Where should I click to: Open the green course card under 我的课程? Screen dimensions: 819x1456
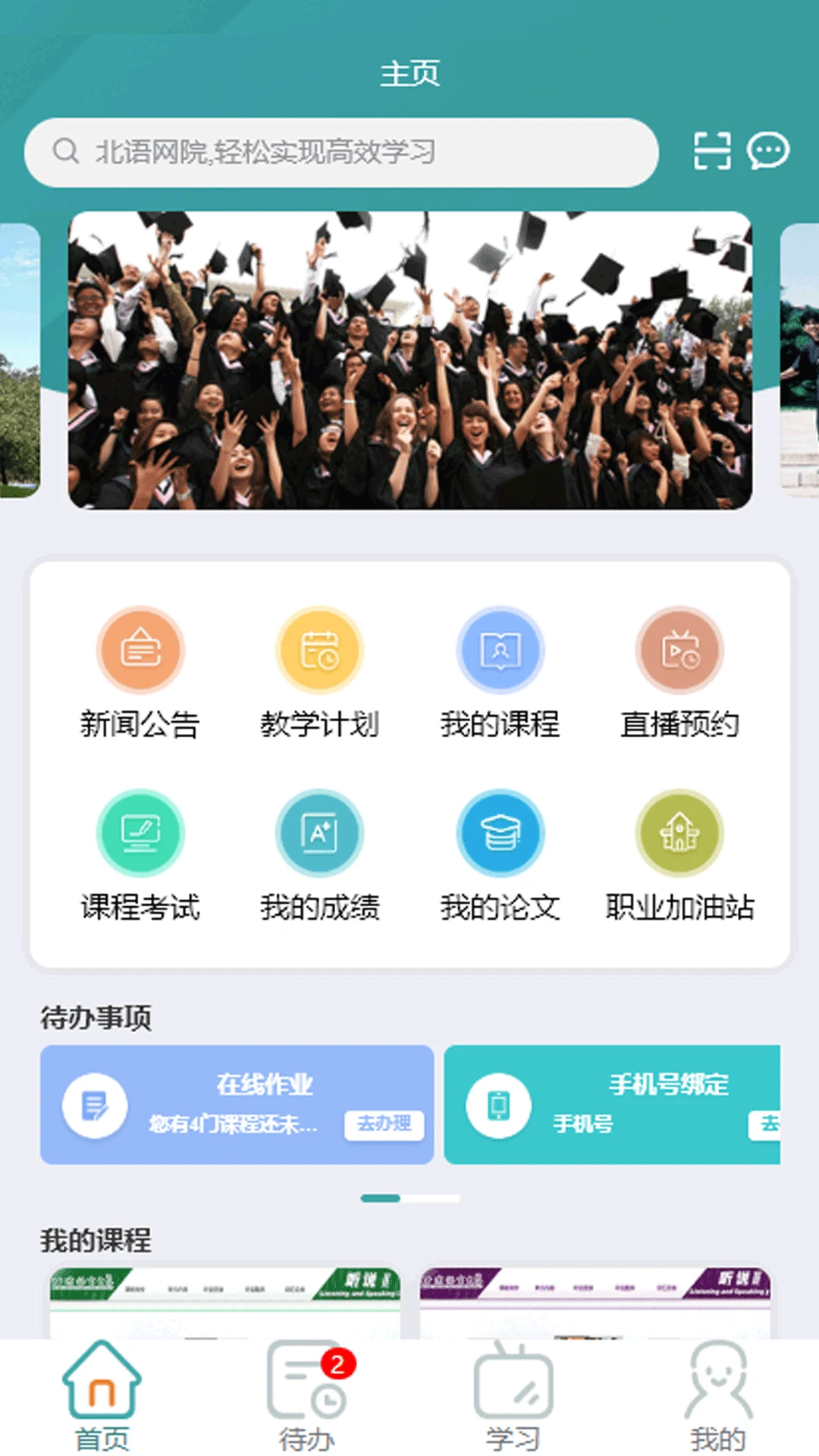[224, 1301]
